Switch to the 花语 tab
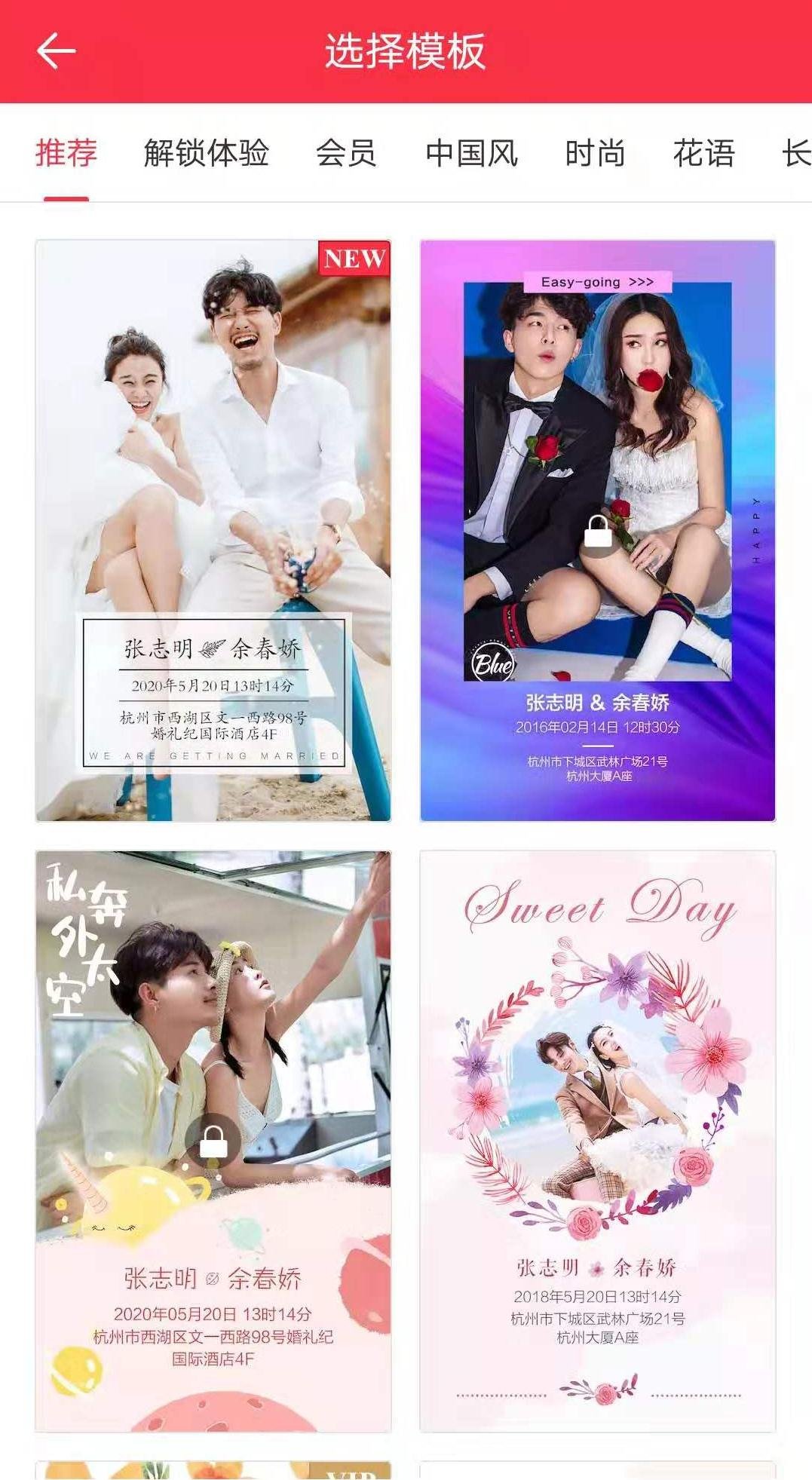 point(703,154)
